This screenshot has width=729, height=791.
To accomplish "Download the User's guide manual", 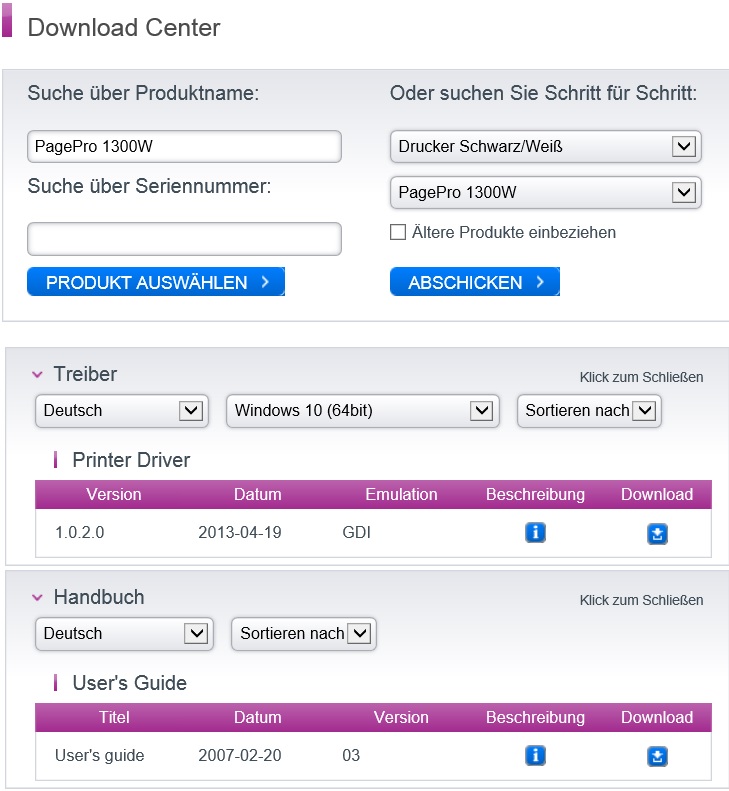I will 657,756.
